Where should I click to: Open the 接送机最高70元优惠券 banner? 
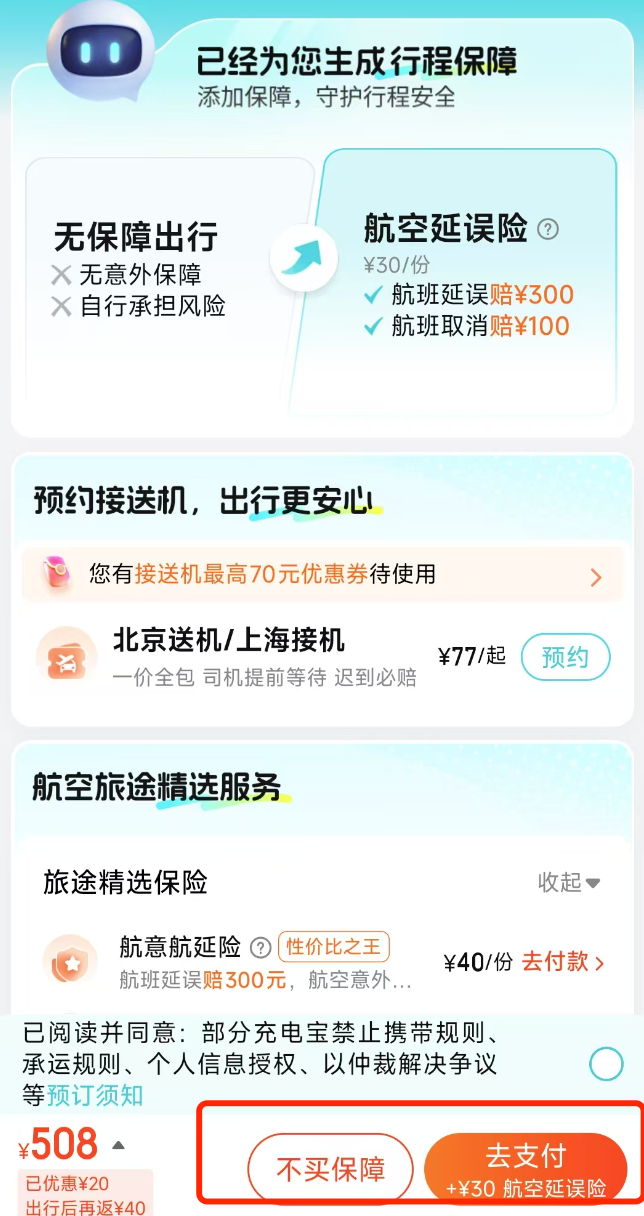[x=322, y=575]
